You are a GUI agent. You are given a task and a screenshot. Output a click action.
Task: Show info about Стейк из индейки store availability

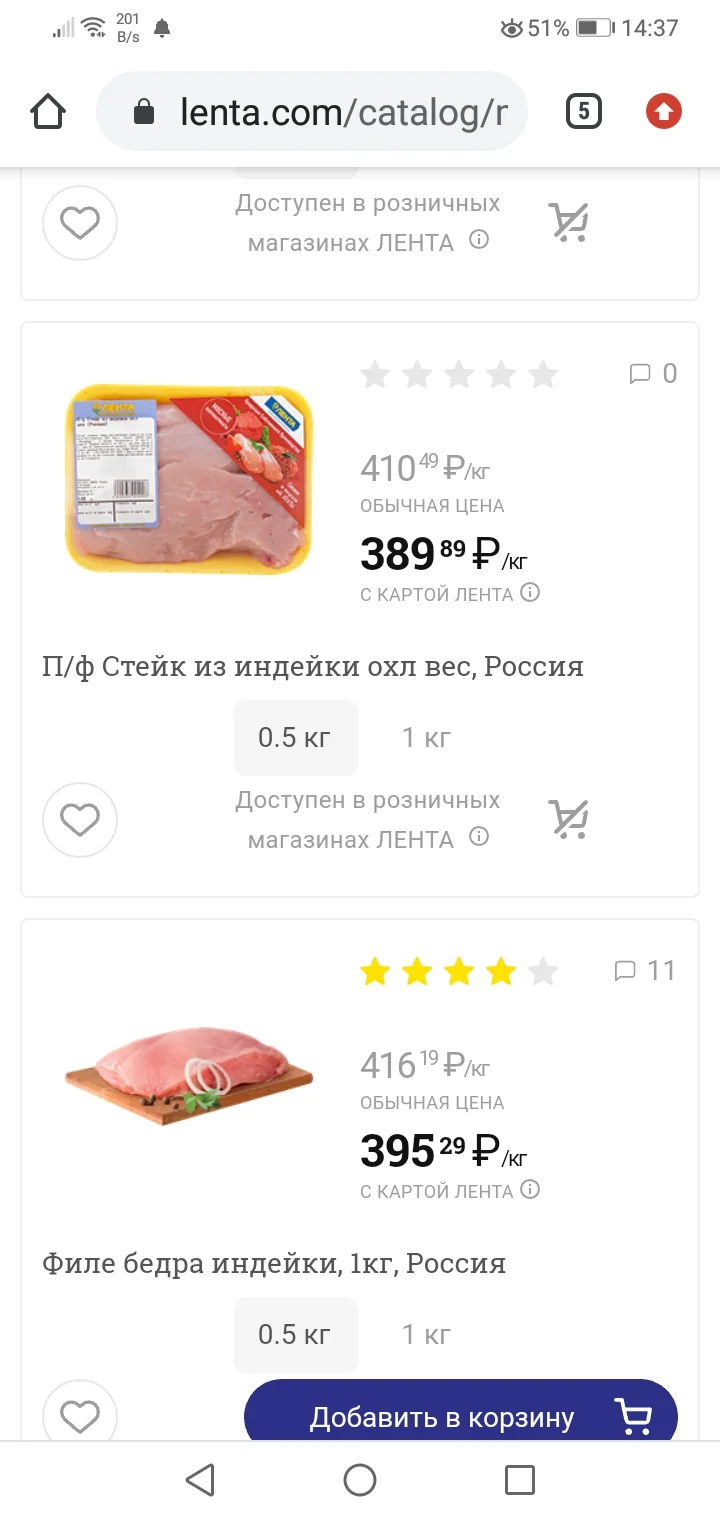479,837
